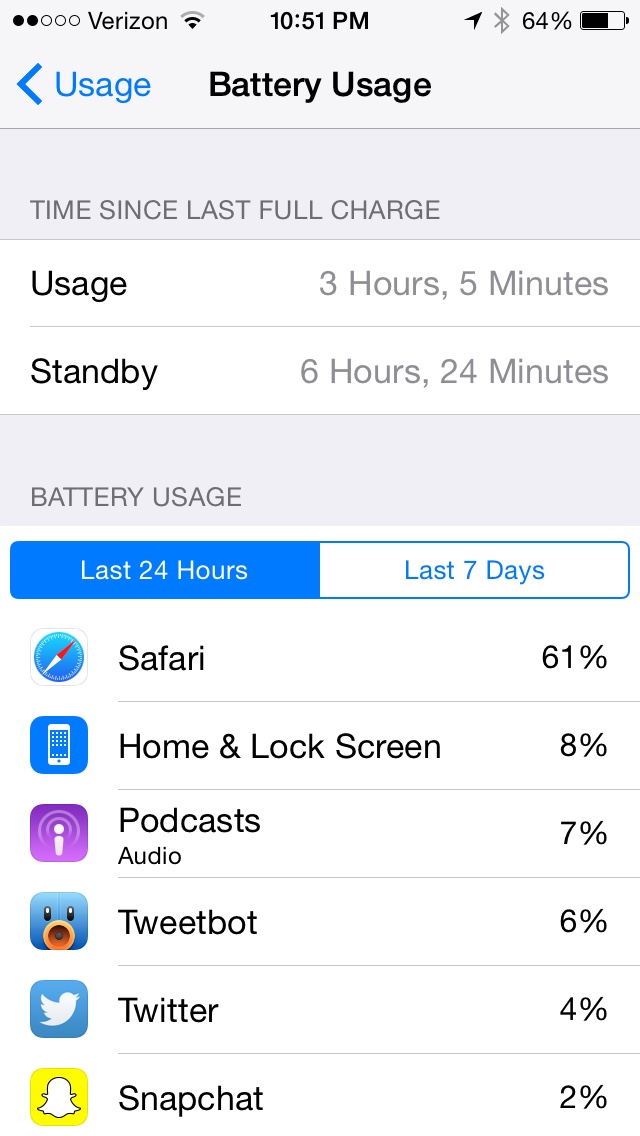Select the Last 24 Hours segment
The height and width of the screenshot is (1136, 640).
tap(165, 570)
